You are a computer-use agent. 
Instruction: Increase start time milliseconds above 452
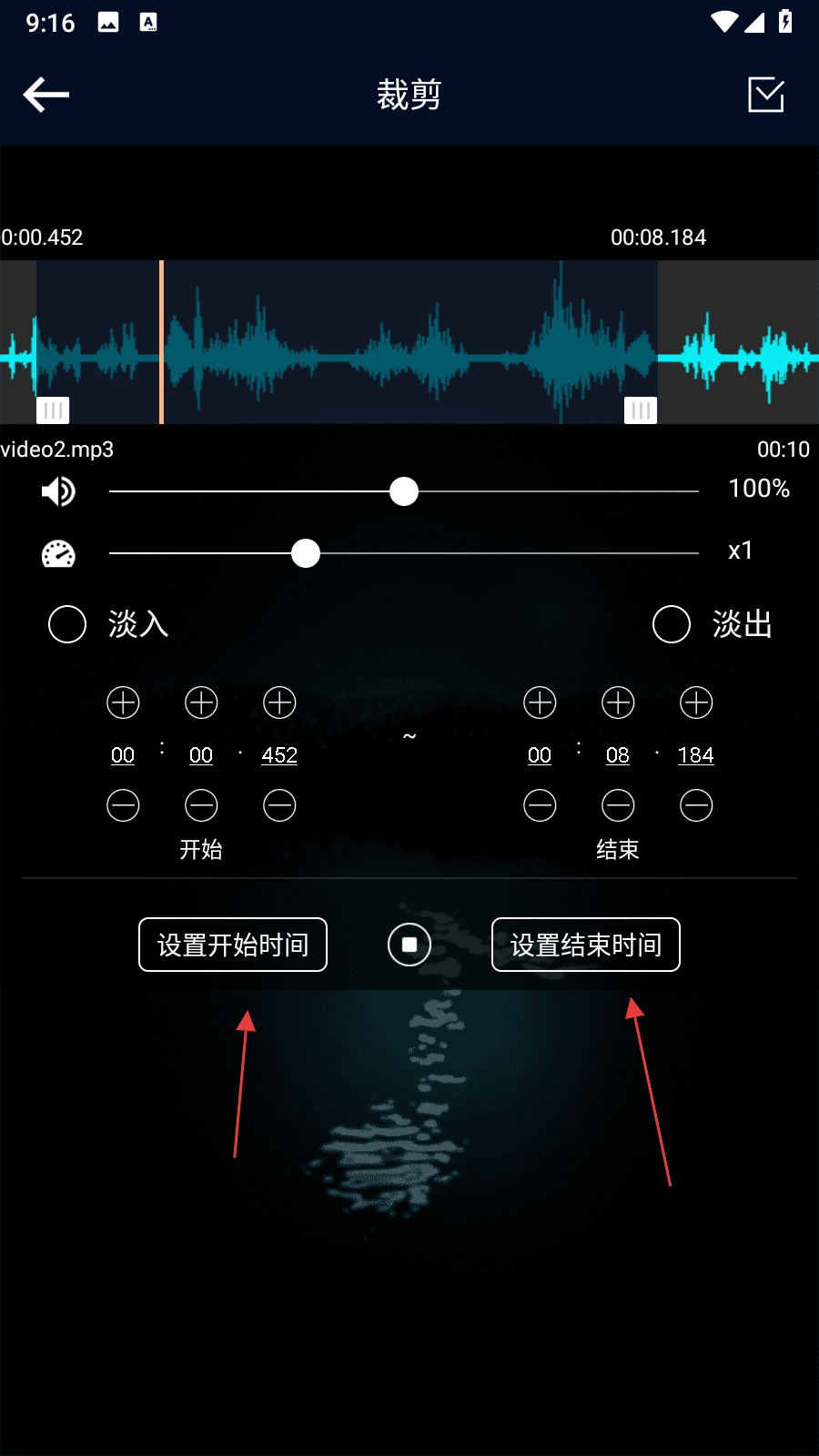coord(279,703)
